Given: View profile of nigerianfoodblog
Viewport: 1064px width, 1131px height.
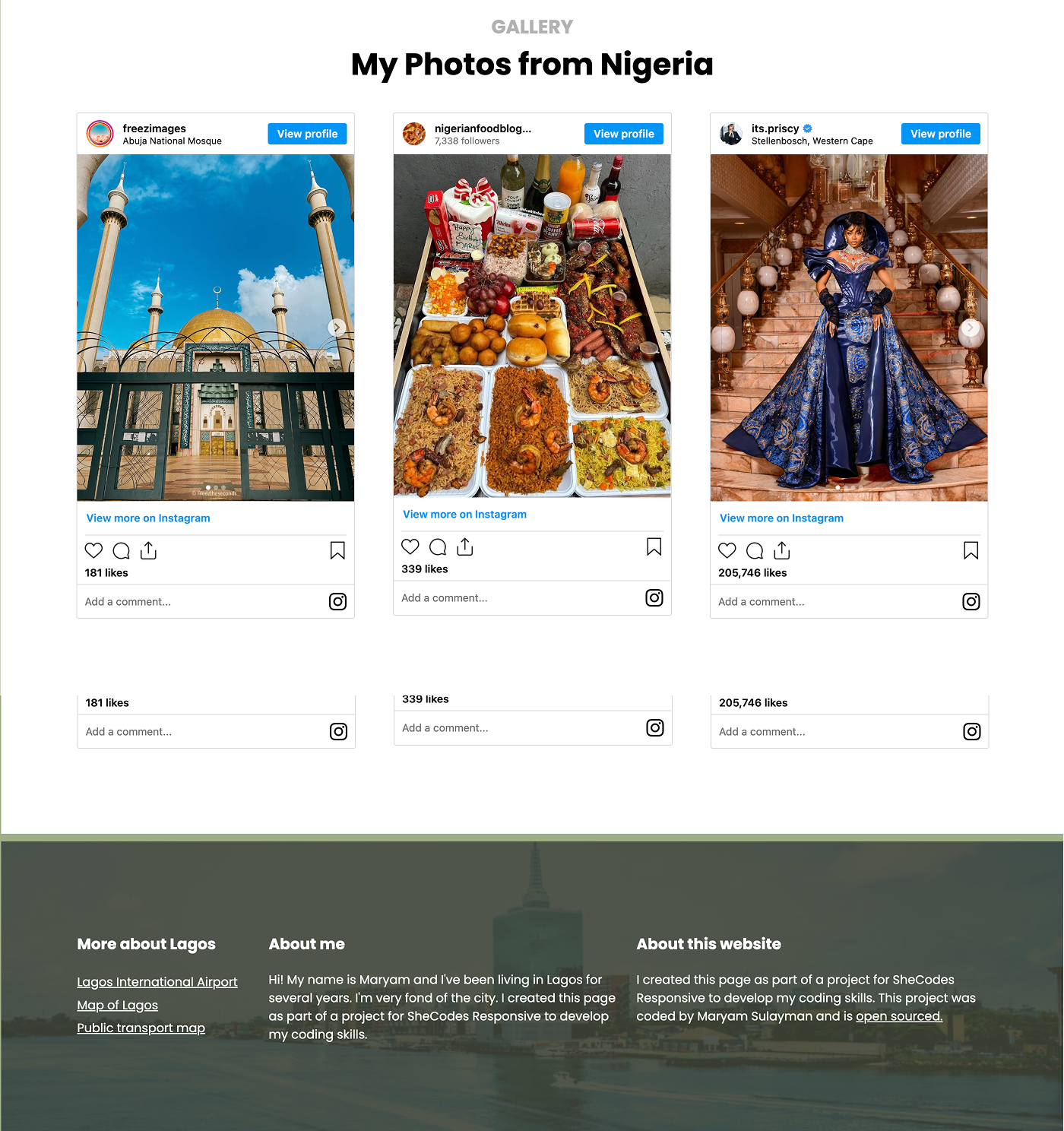Looking at the screenshot, I should tap(623, 133).
